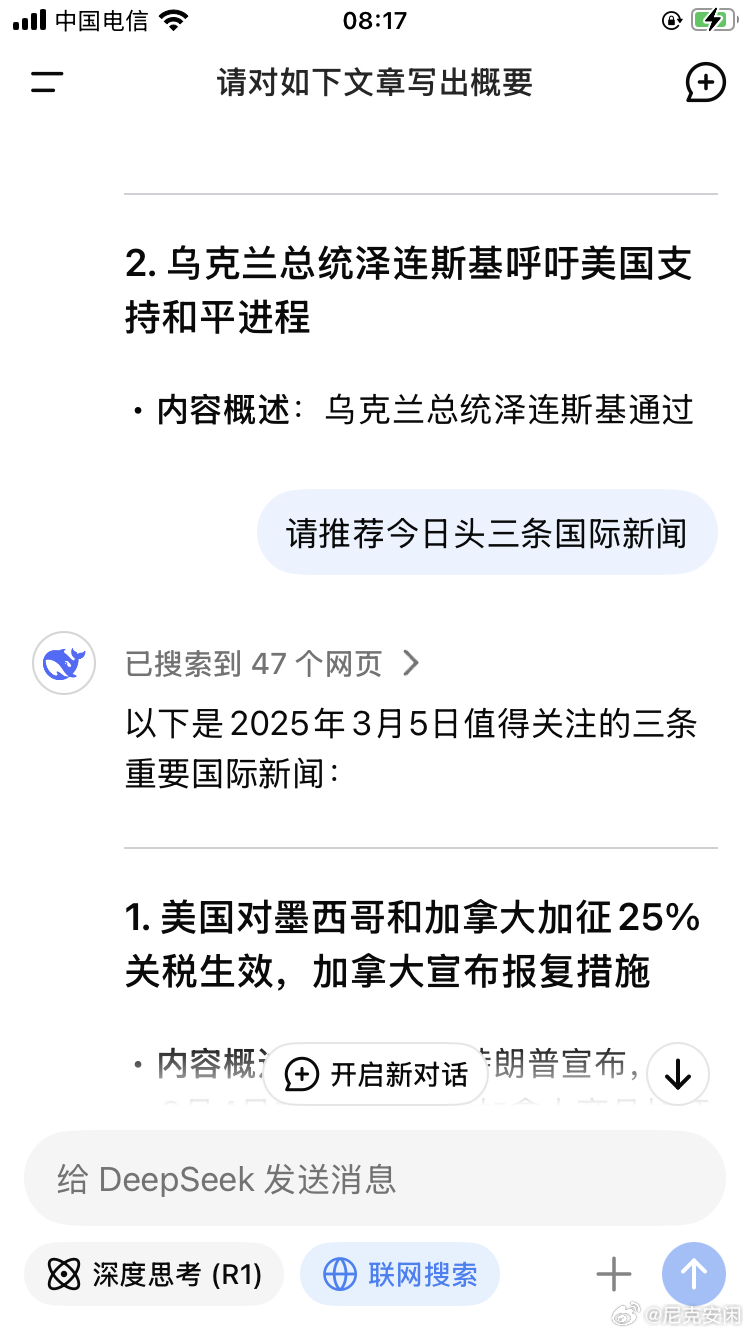The width and height of the screenshot is (750, 1334).
Task: Focus the DeepSeek message input field
Action: click(x=375, y=1178)
